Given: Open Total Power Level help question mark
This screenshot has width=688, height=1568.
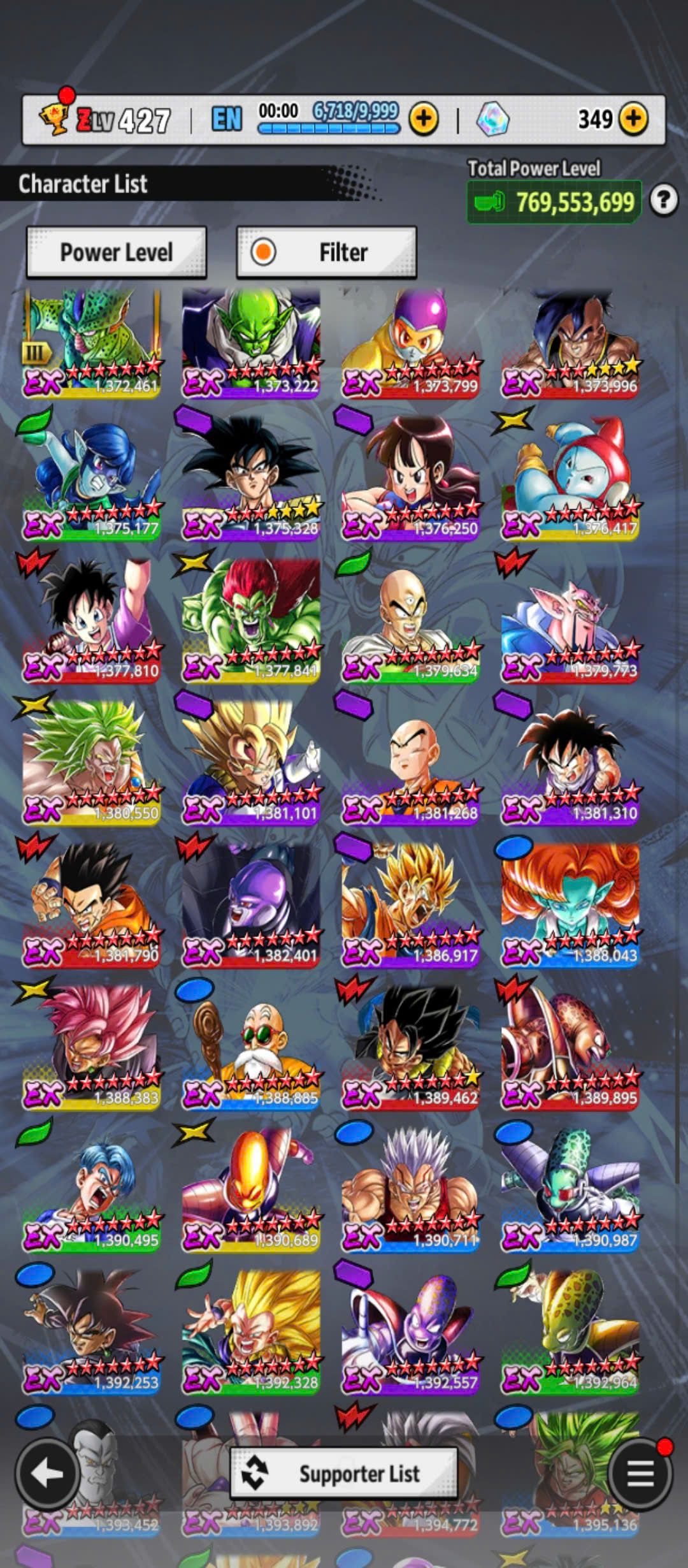Looking at the screenshot, I should (x=663, y=201).
